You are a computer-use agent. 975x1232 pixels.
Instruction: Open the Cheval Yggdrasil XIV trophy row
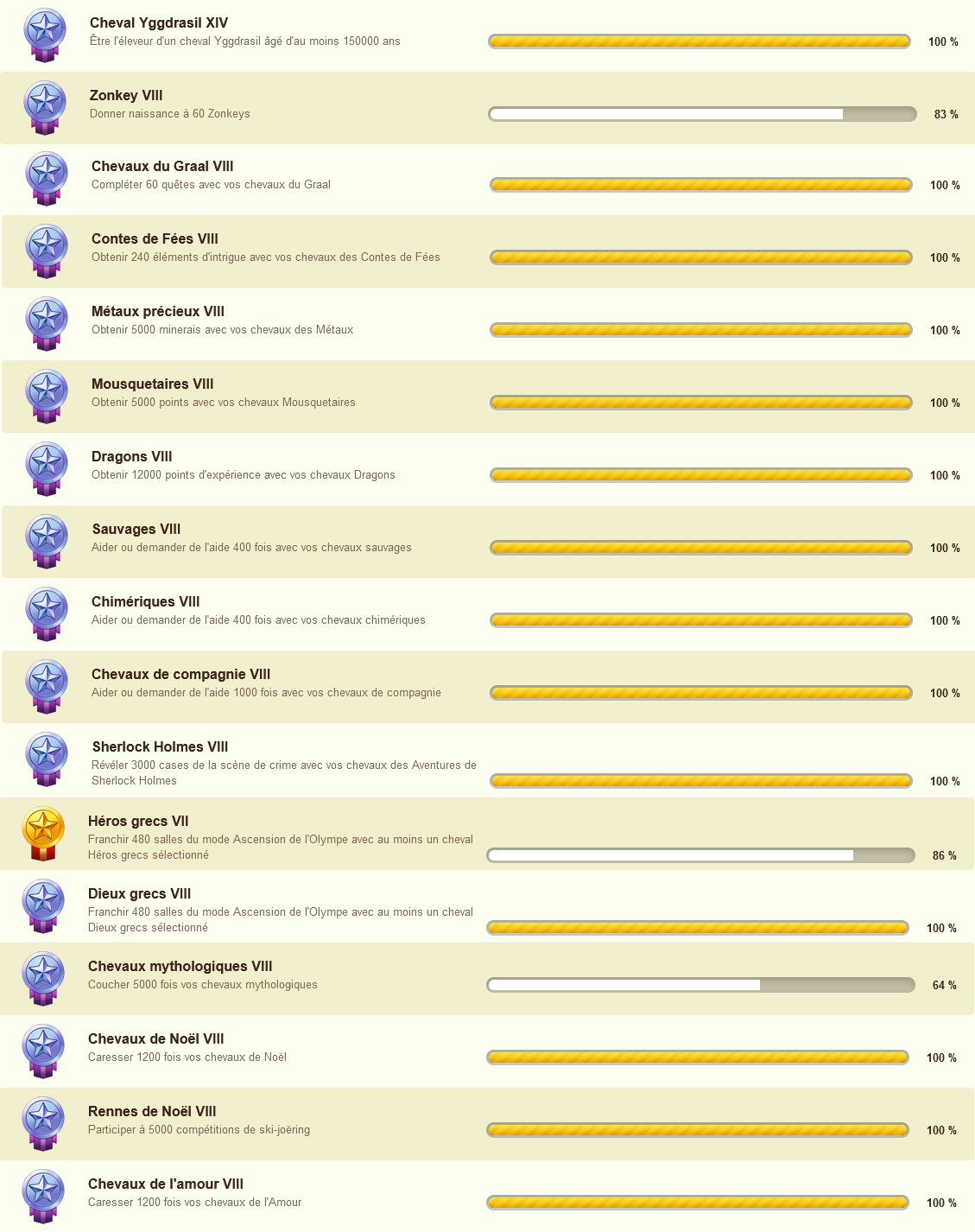coord(159,23)
